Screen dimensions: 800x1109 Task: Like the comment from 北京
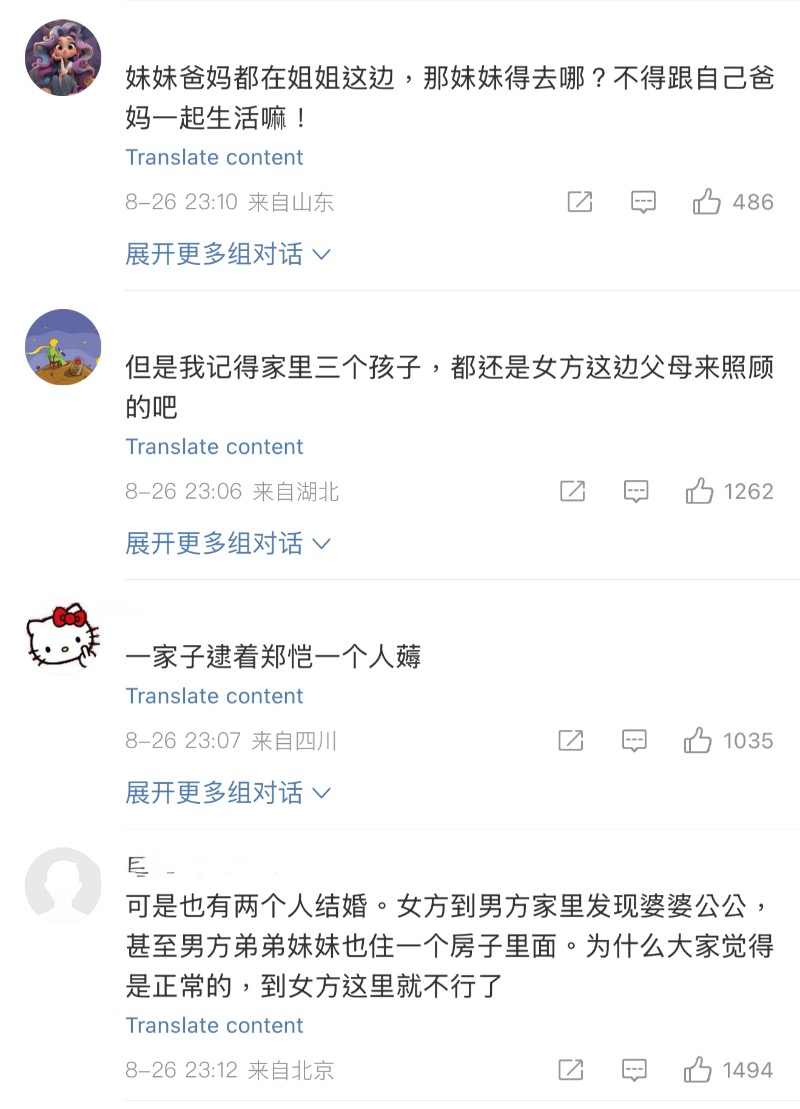pyautogui.click(x=698, y=1070)
